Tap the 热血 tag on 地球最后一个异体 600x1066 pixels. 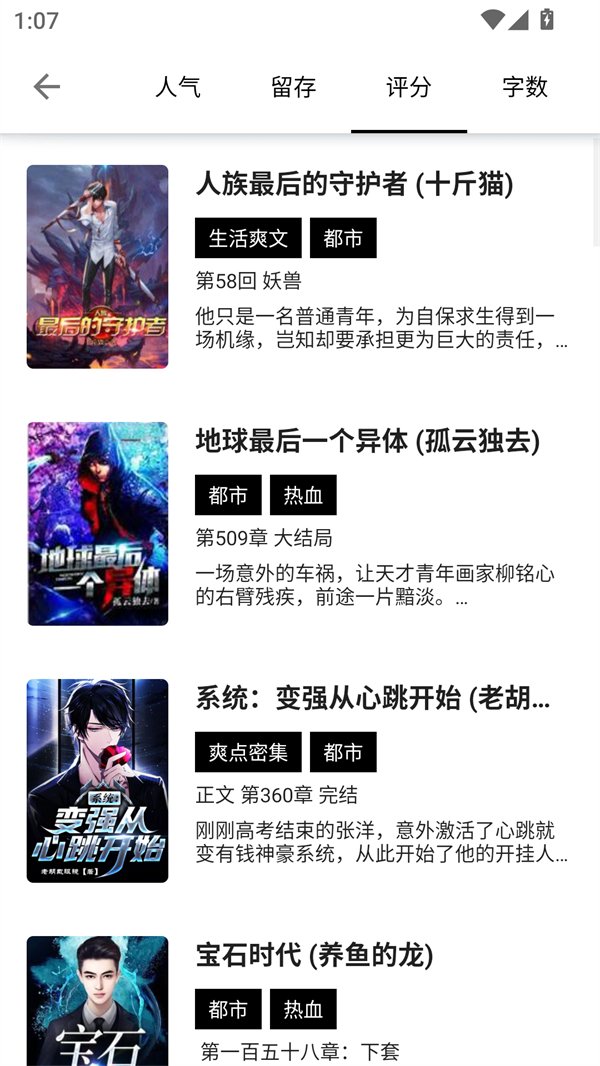[x=303, y=495]
